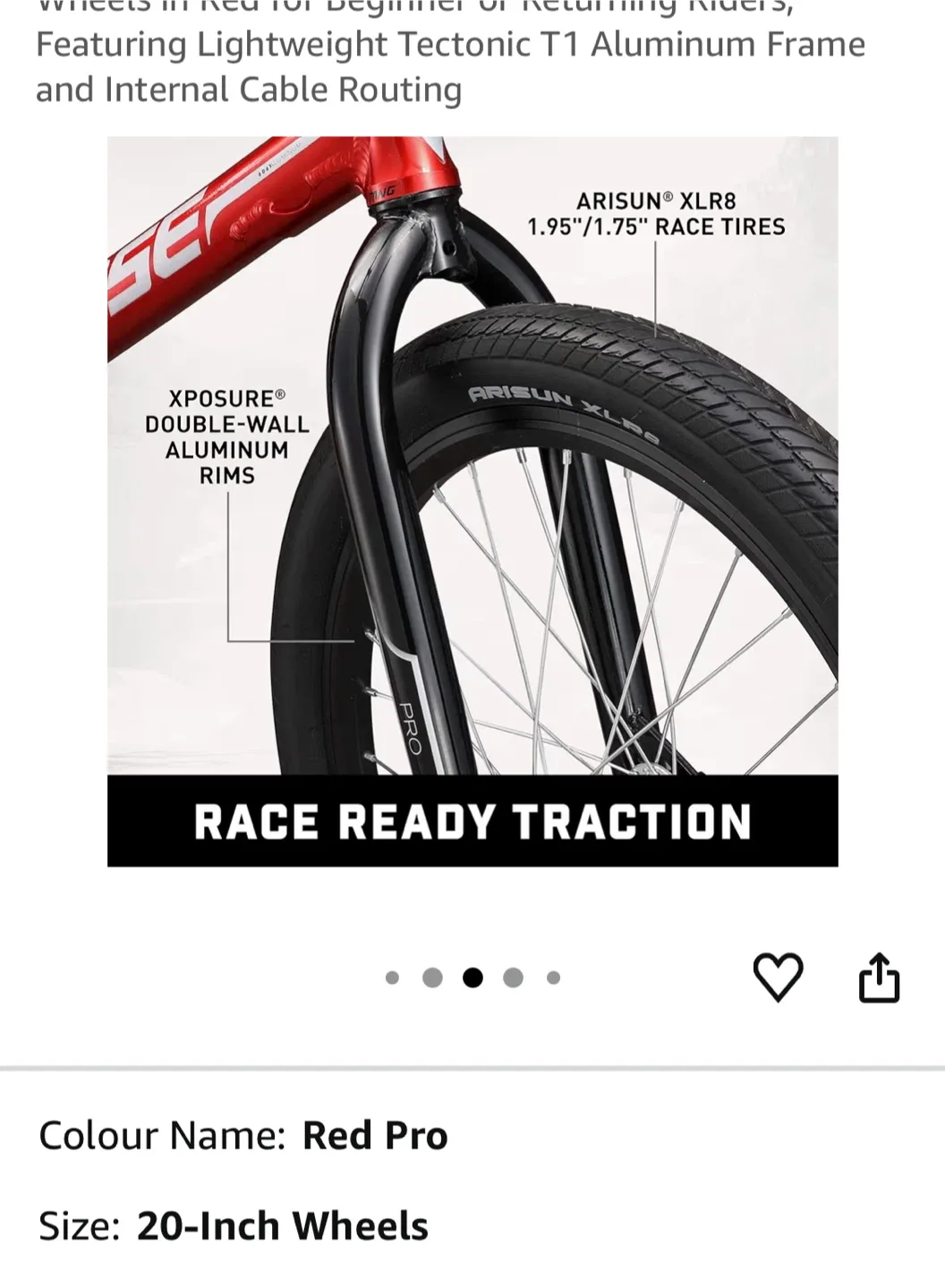Add this bike to your wishlist
945x1288 pixels.
778,977
